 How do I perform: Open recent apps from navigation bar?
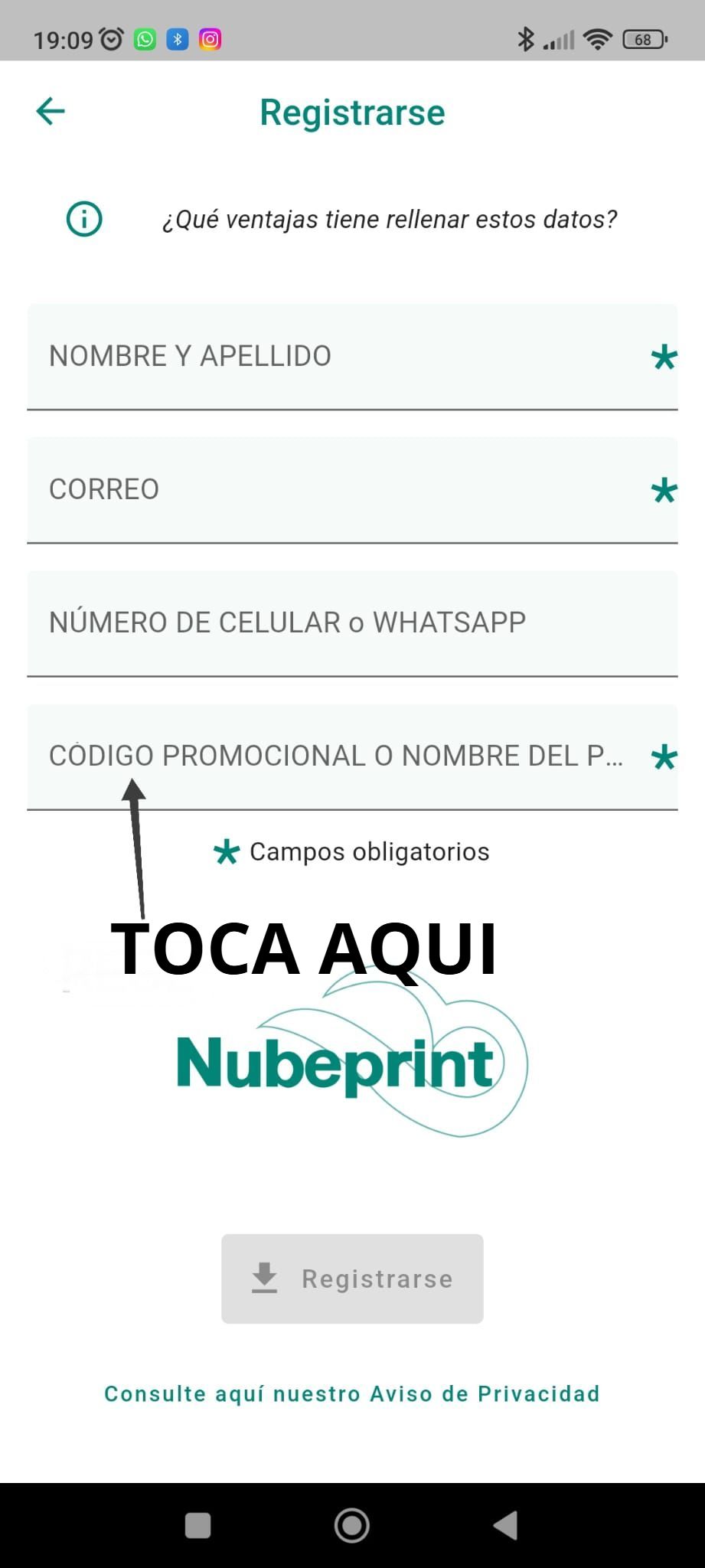(198, 1525)
